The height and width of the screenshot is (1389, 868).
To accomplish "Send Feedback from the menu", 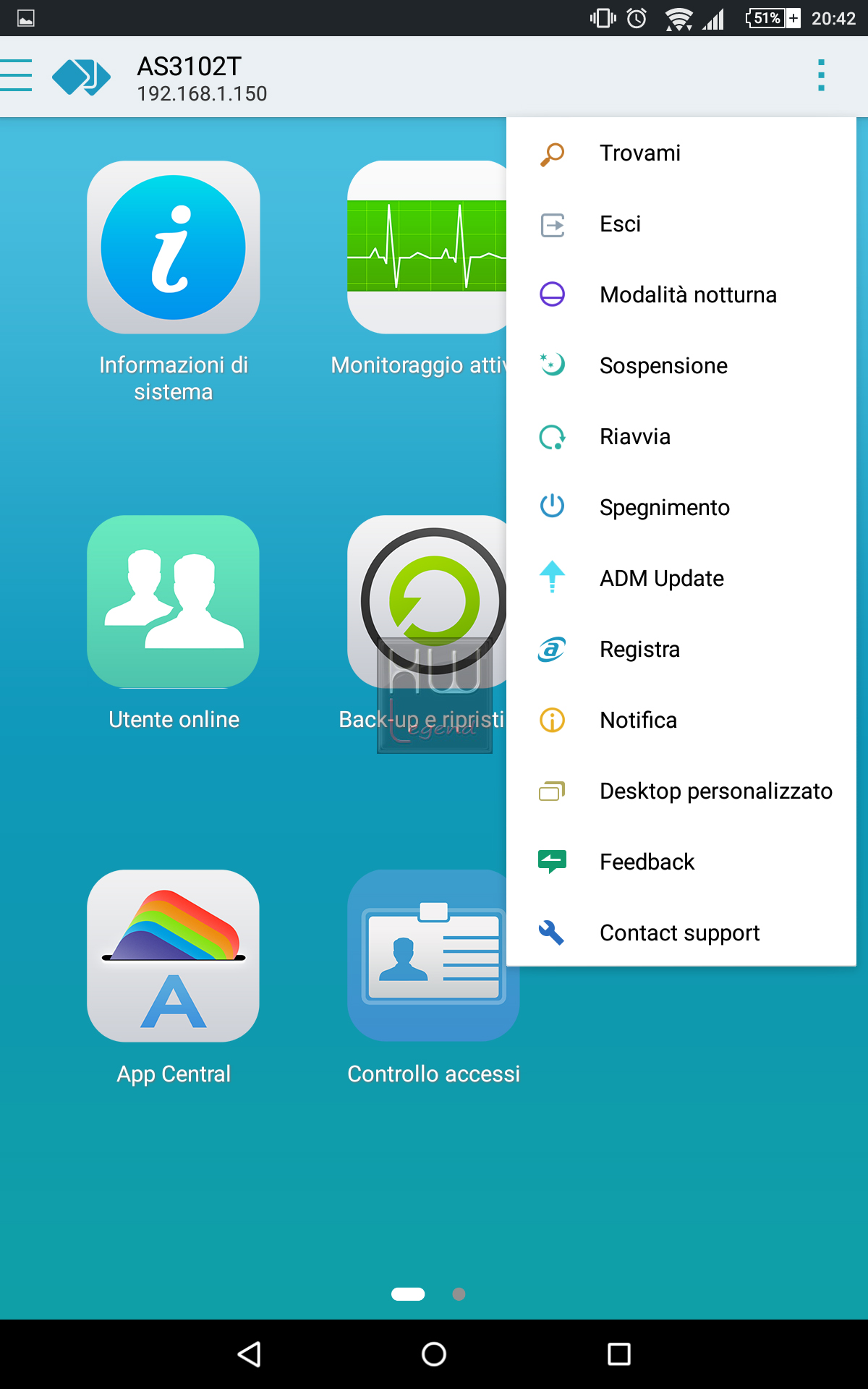I will coord(681,862).
